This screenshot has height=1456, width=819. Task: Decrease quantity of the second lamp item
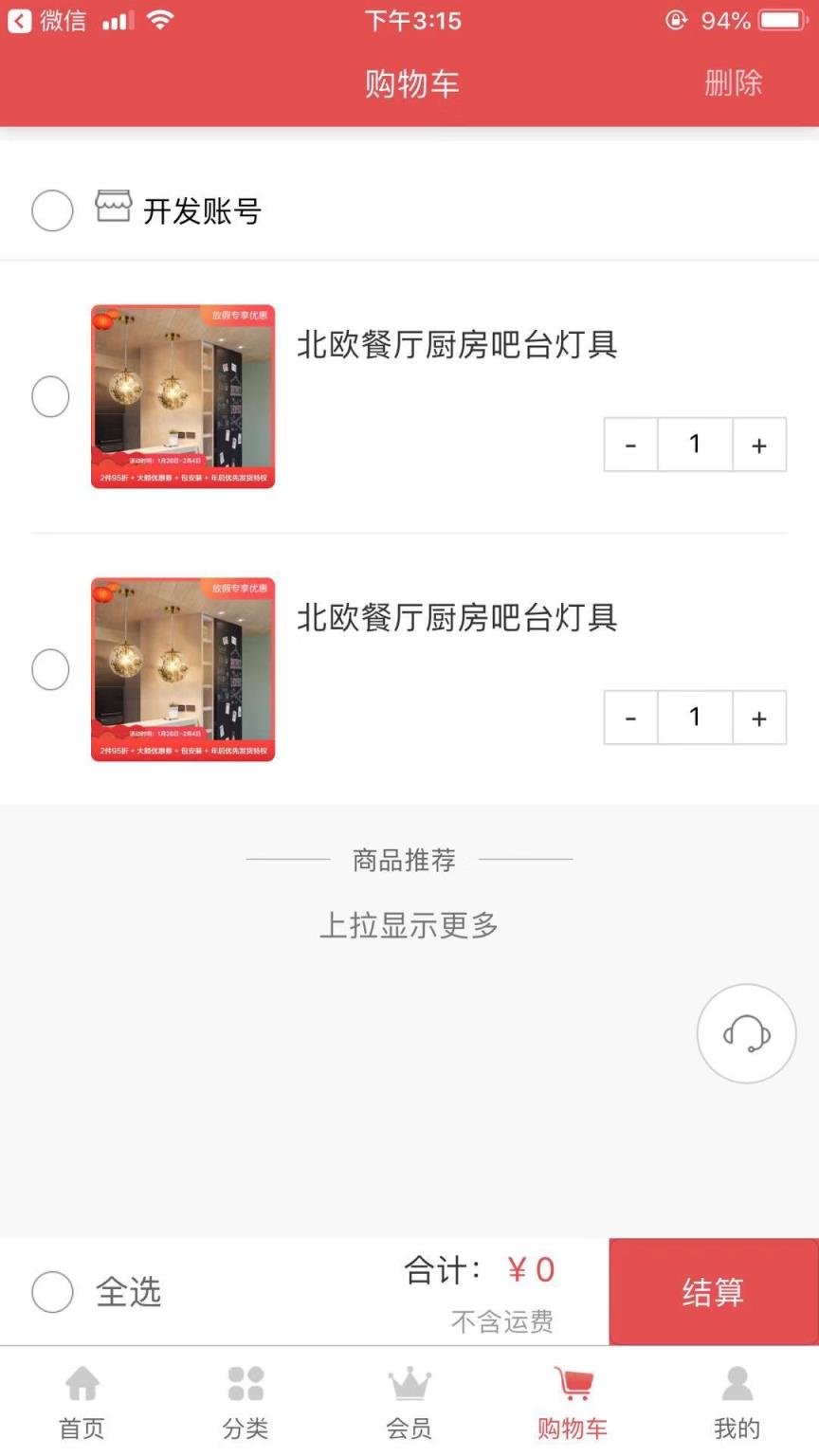click(x=630, y=718)
